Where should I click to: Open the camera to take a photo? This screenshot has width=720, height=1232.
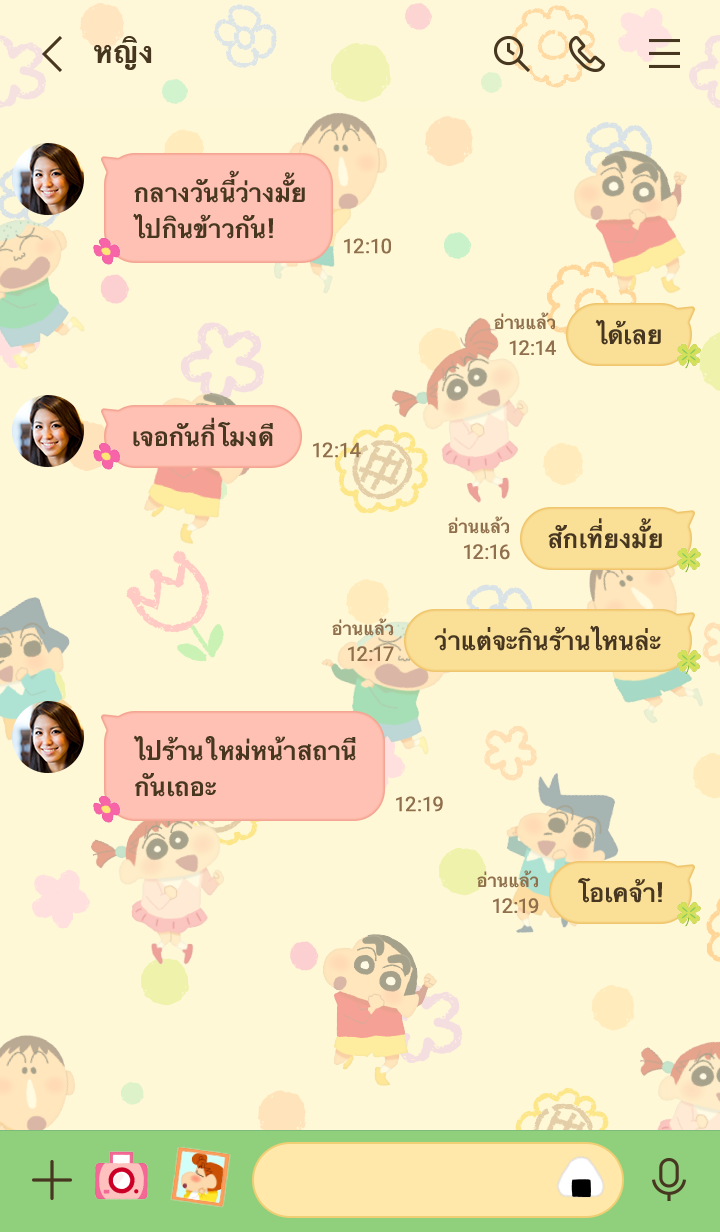point(122,1178)
